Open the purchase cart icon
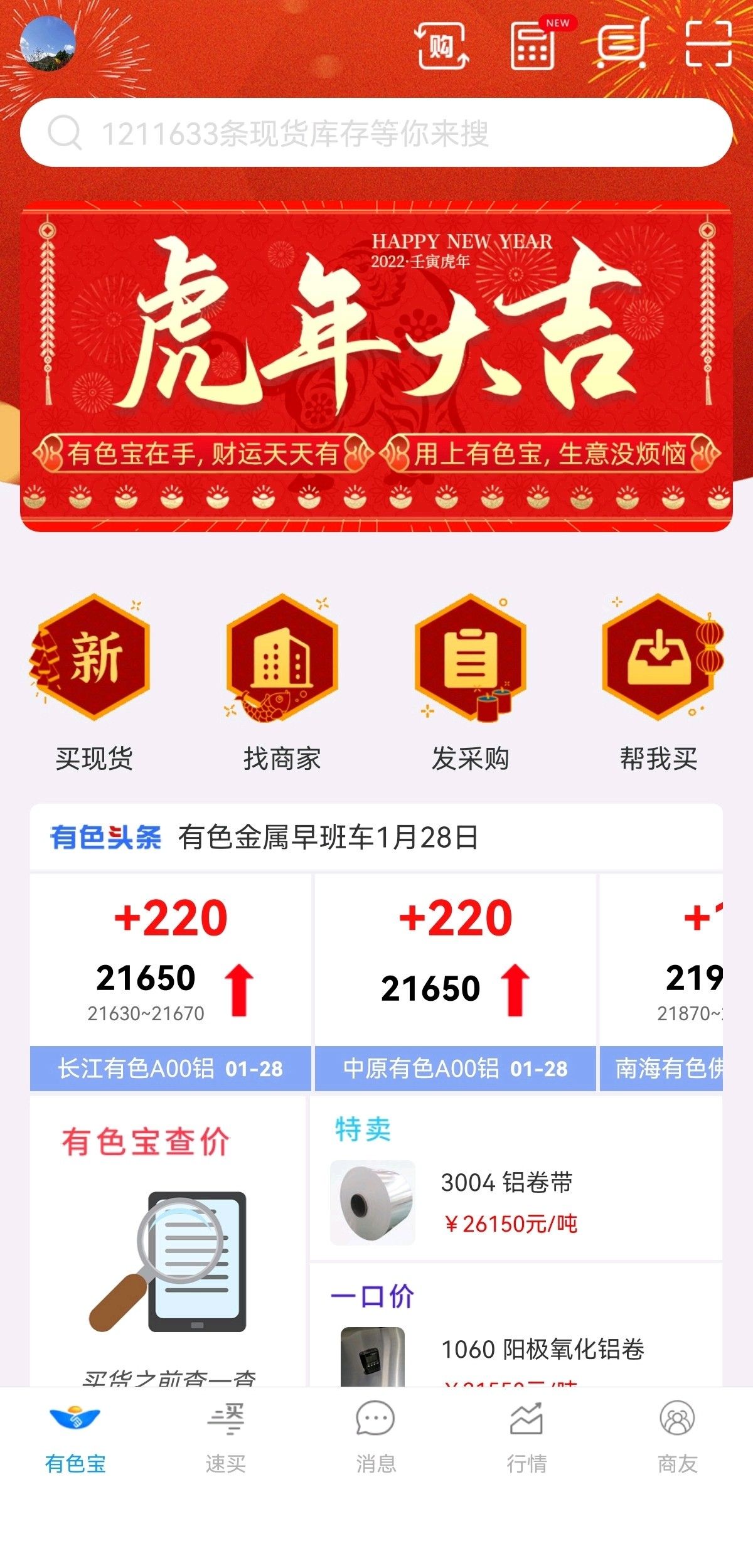Viewport: 753px width, 1568px height. [x=443, y=45]
